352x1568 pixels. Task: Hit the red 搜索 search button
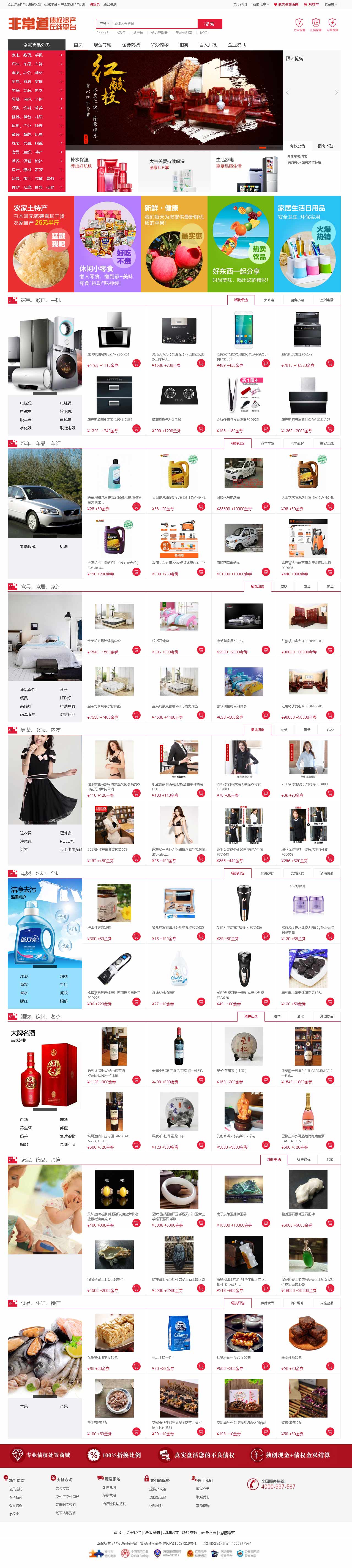coord(209,24)
